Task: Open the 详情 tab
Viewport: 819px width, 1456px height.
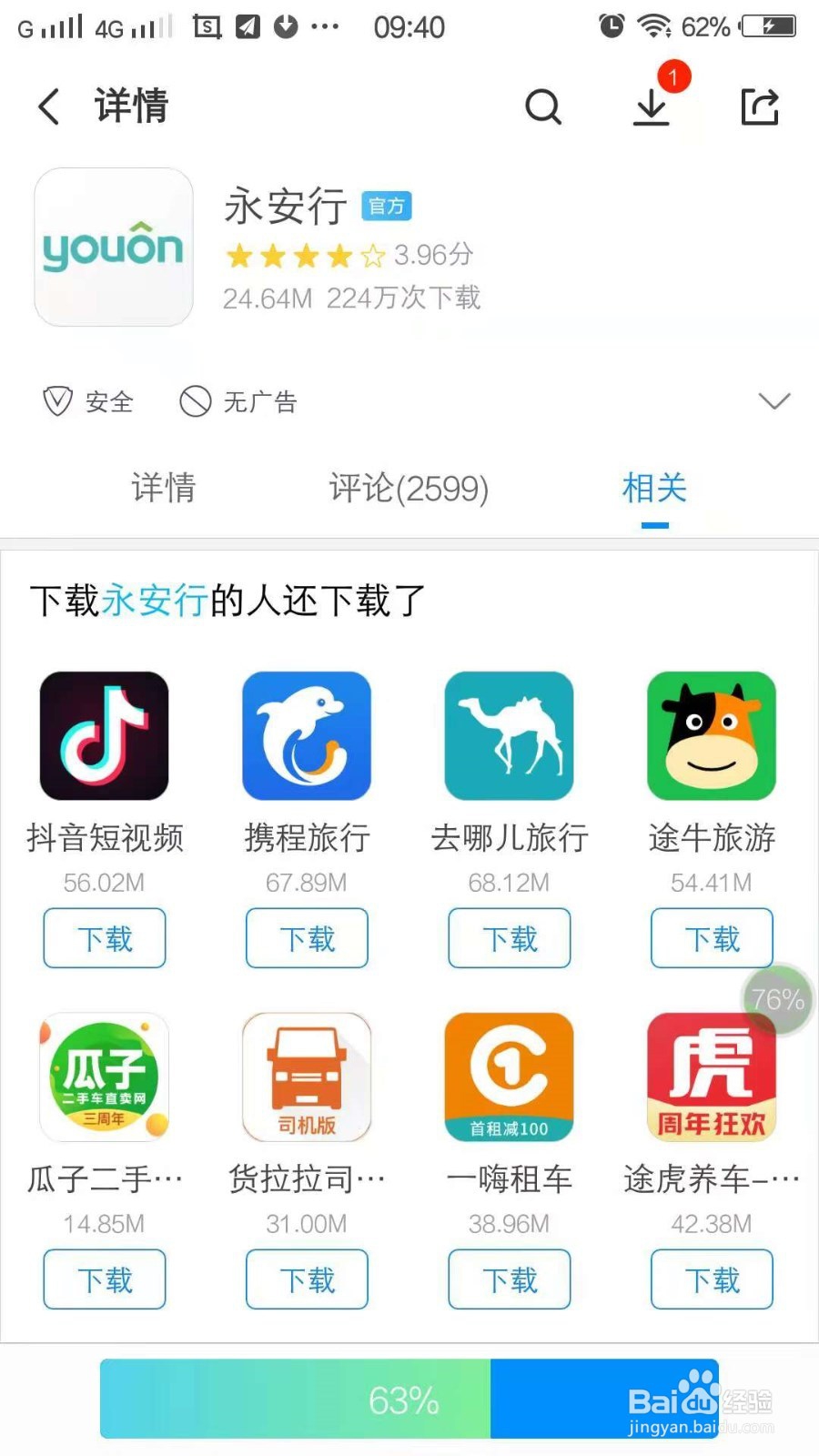Action: pos(164,489)
